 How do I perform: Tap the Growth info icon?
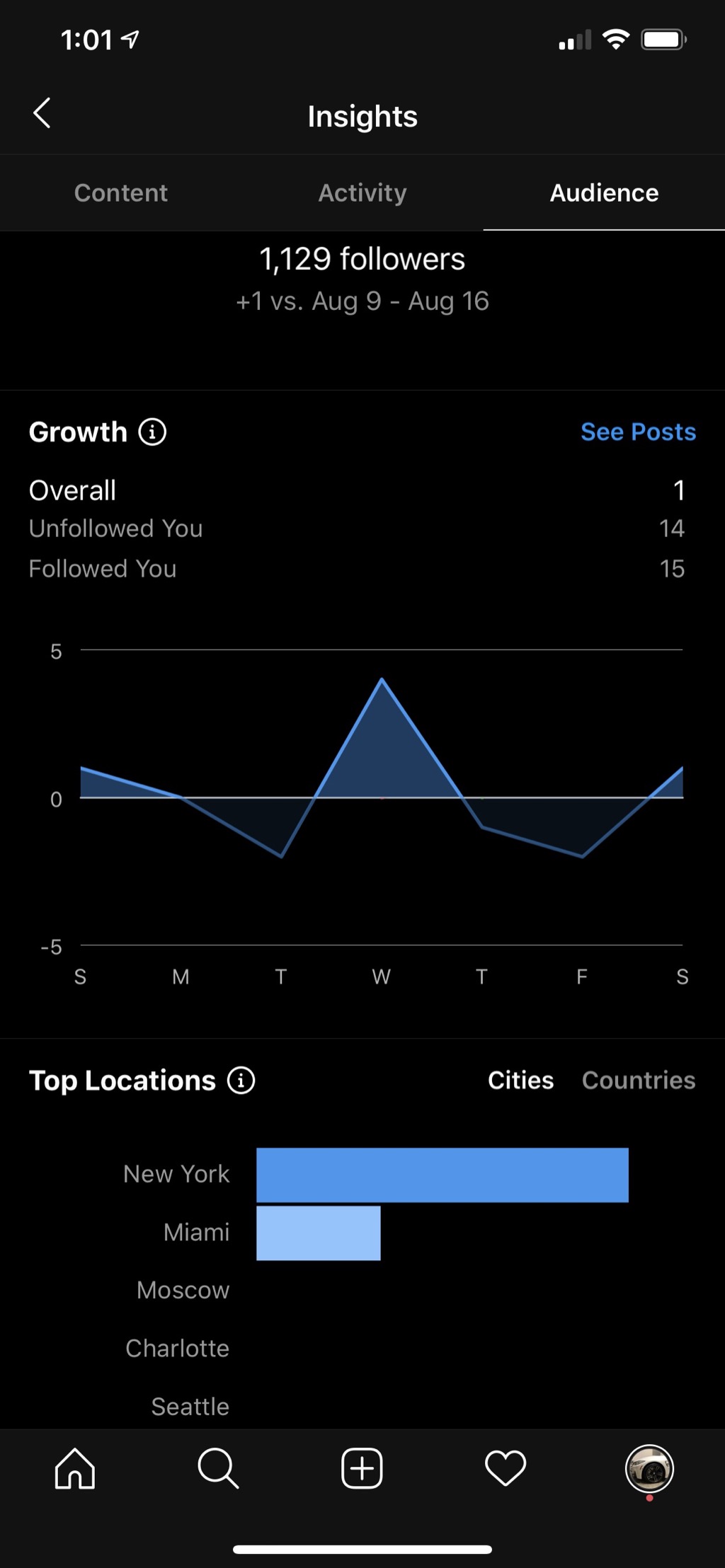(151, 432)
